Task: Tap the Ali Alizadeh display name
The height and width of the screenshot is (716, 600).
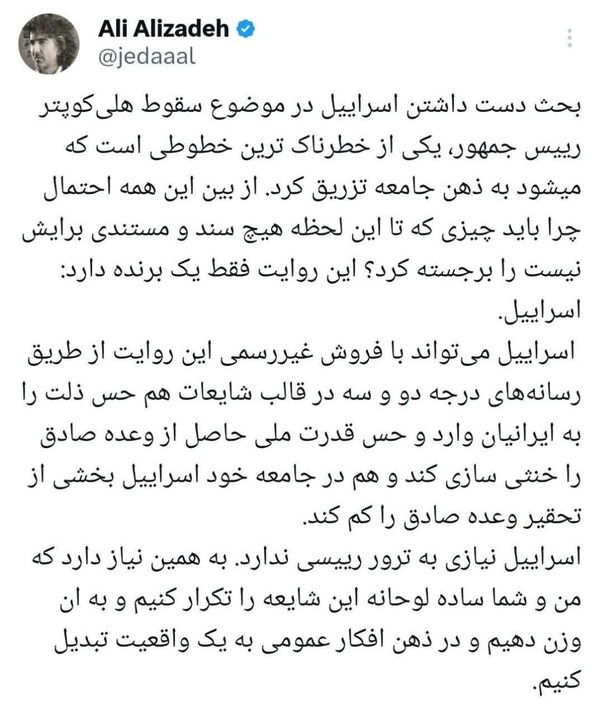Action: tap(163, 29)
